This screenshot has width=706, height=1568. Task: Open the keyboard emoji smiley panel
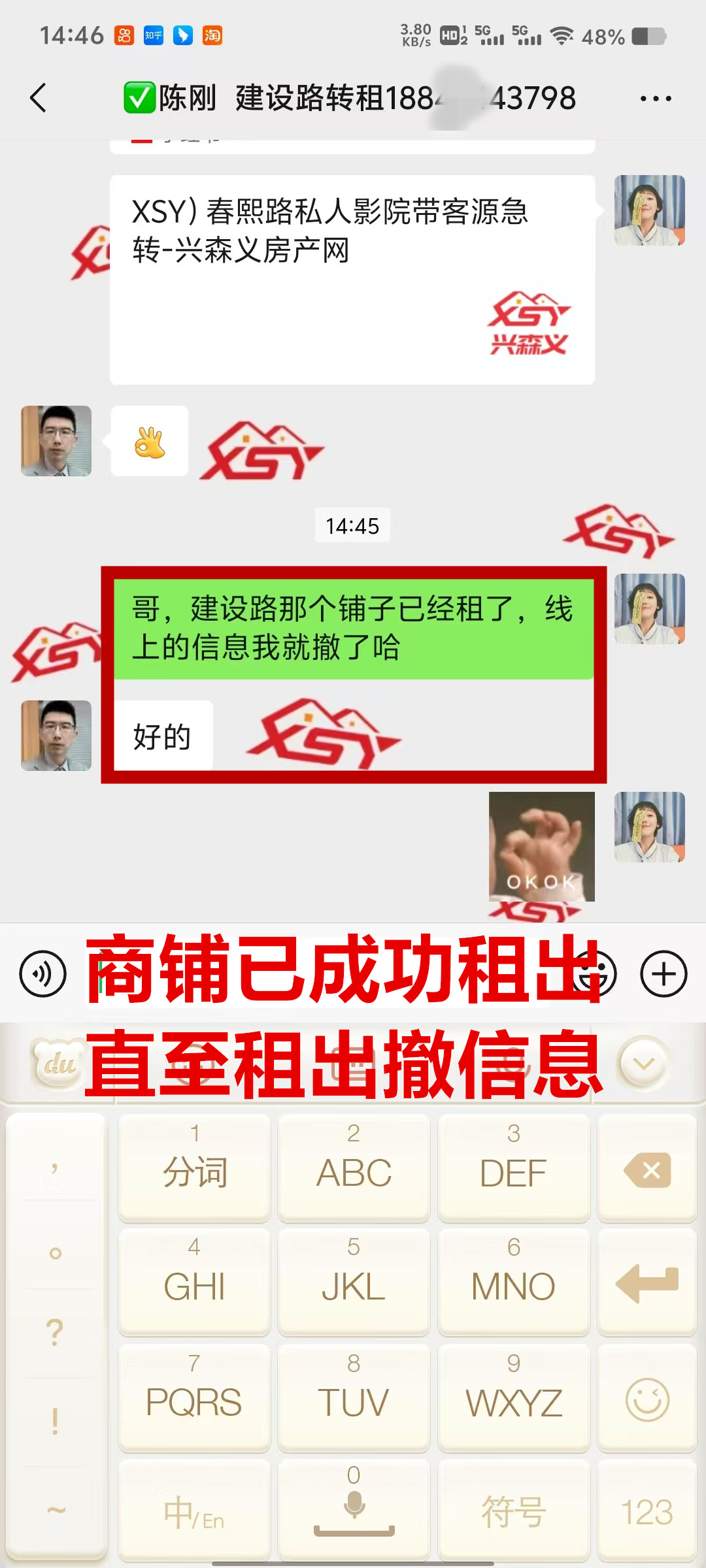[647, 1399]
